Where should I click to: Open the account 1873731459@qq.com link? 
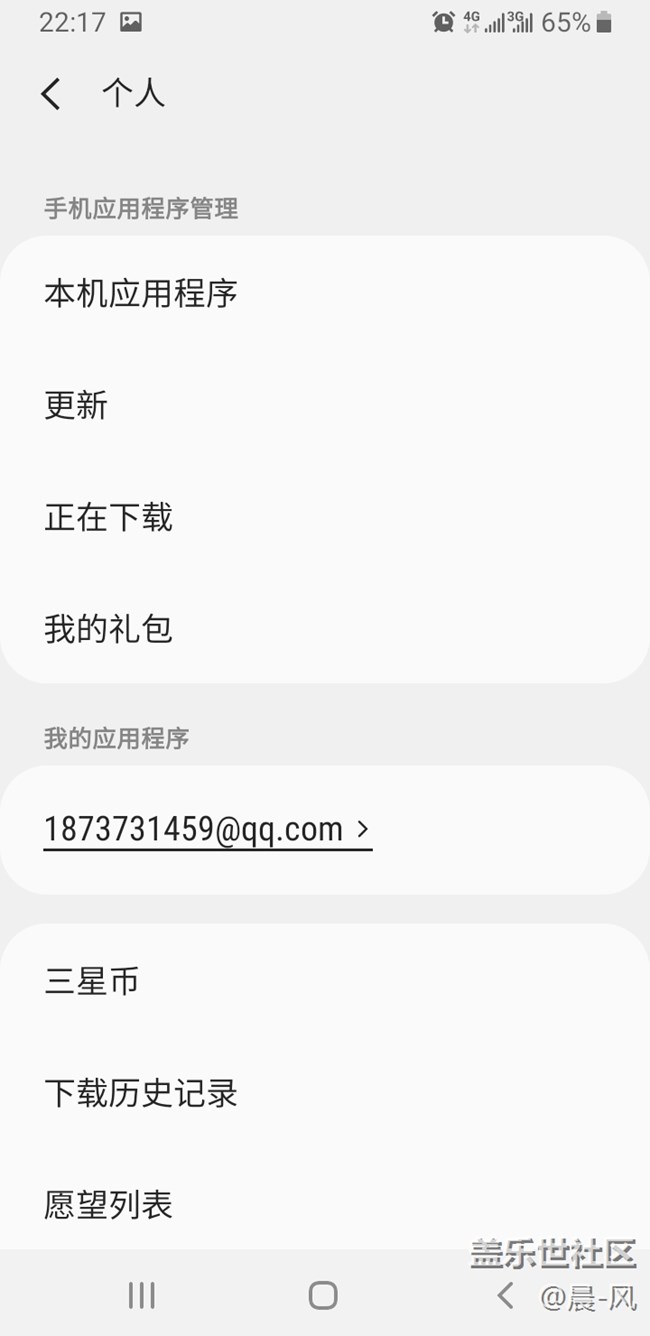[x=207, y=829]
